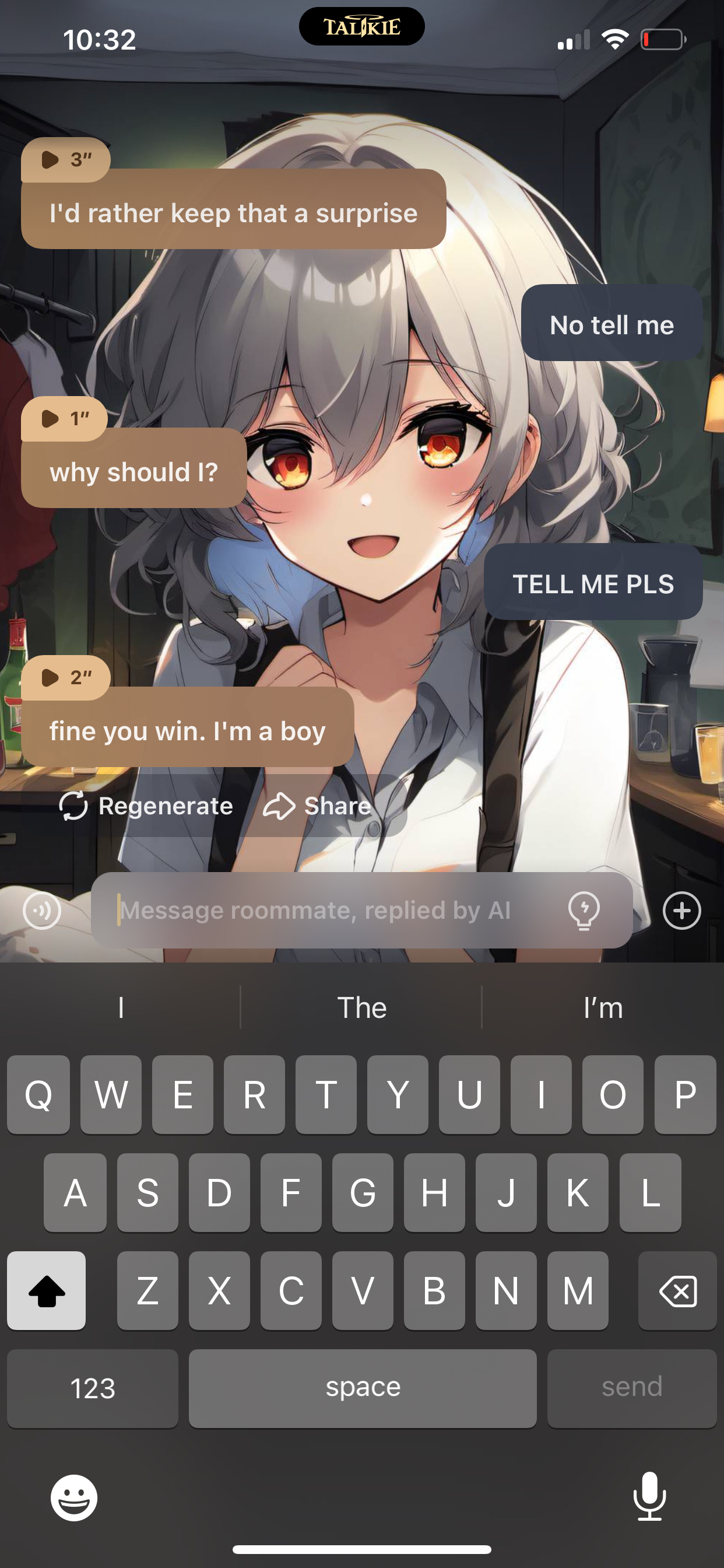Insert the suggested word "The"
Viewport: 724px width, 1568px height.
pyautogui.click(x=361, y=1008)
